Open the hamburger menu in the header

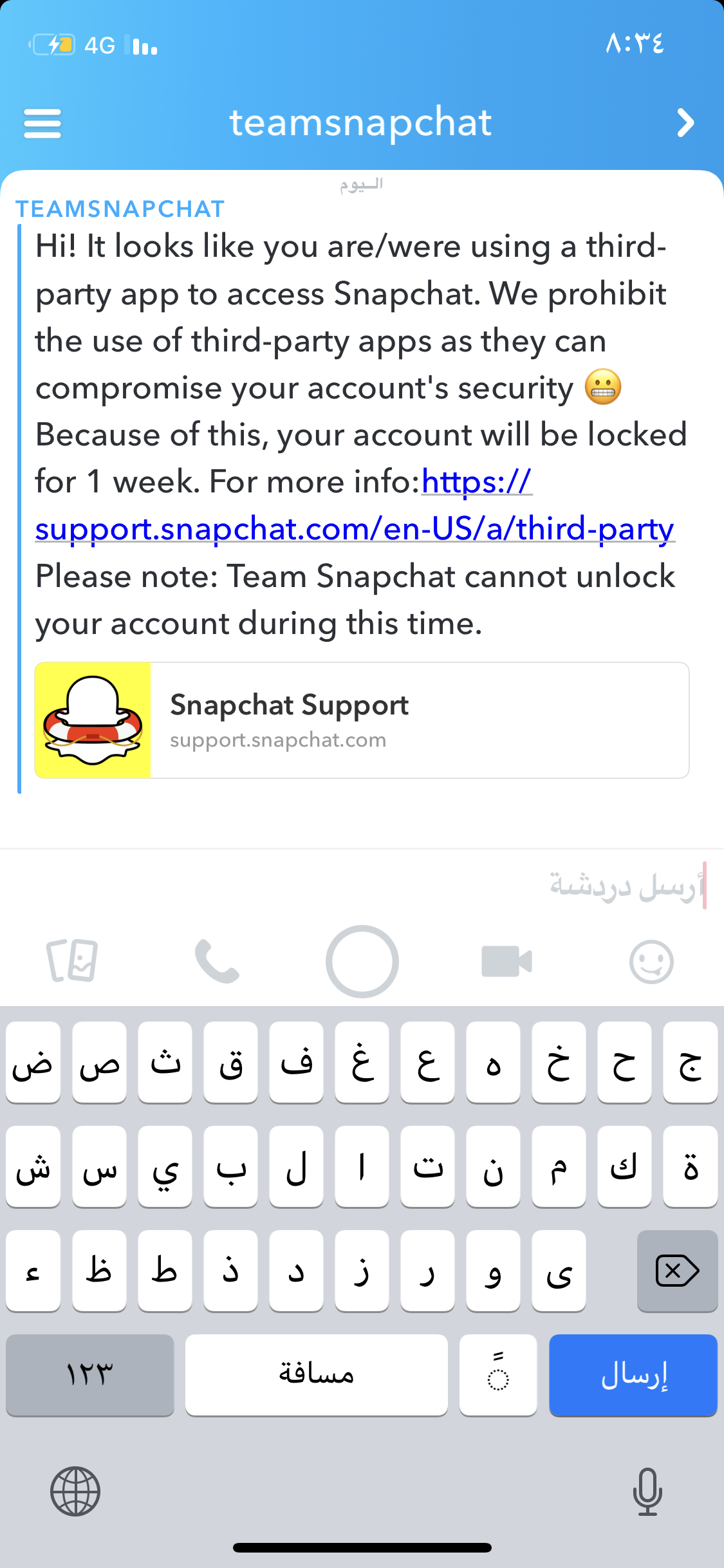(x=42, y=123)
